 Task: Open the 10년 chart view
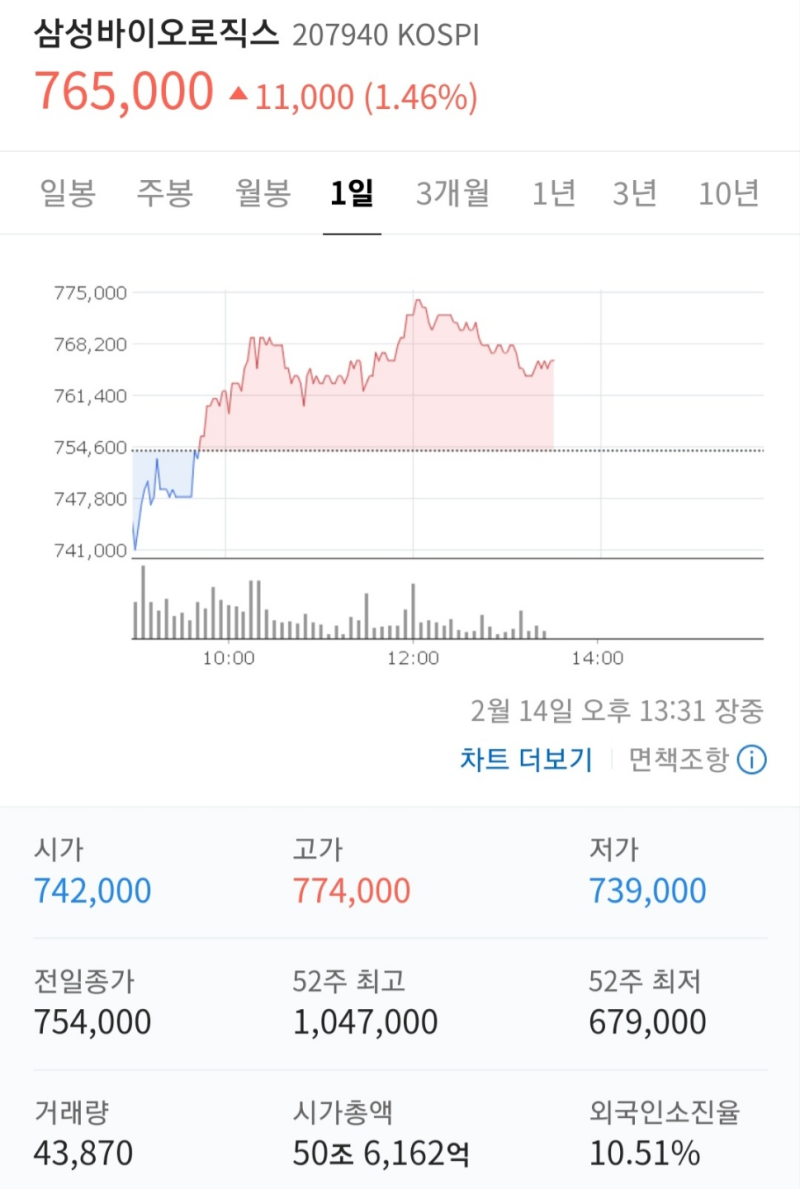(730, 195)
